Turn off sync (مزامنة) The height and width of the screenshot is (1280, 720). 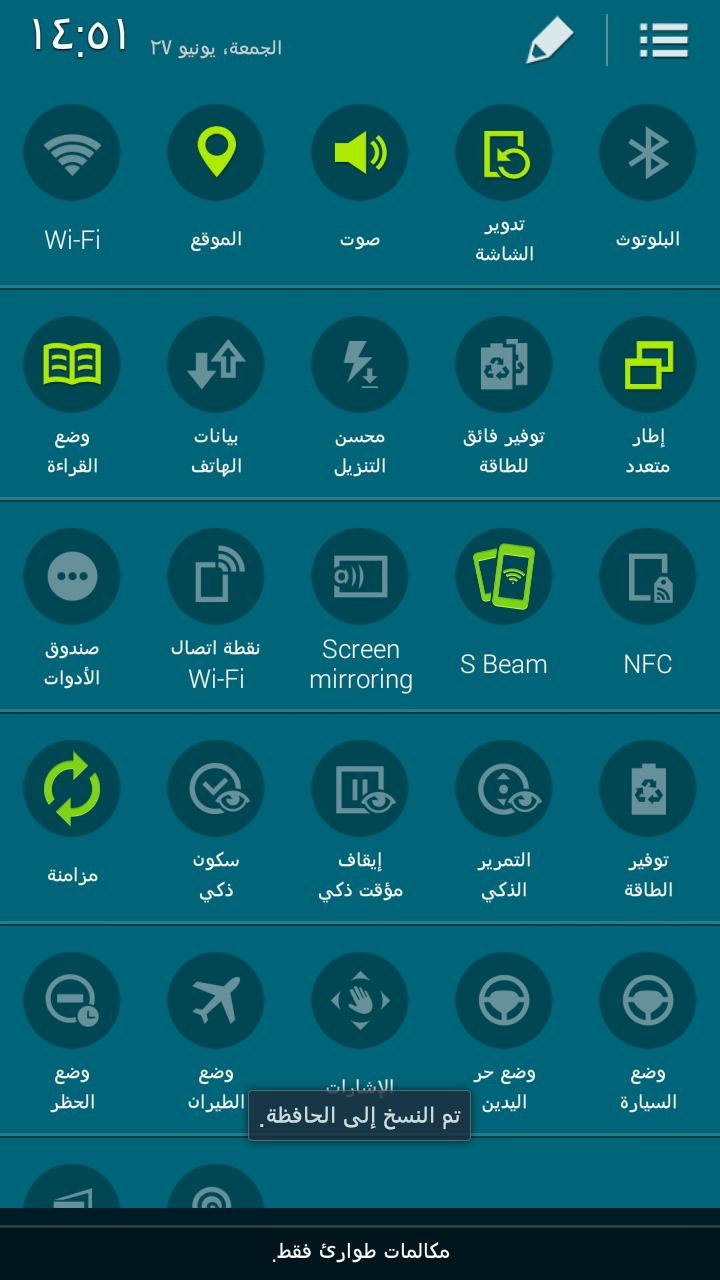(72, 789)
